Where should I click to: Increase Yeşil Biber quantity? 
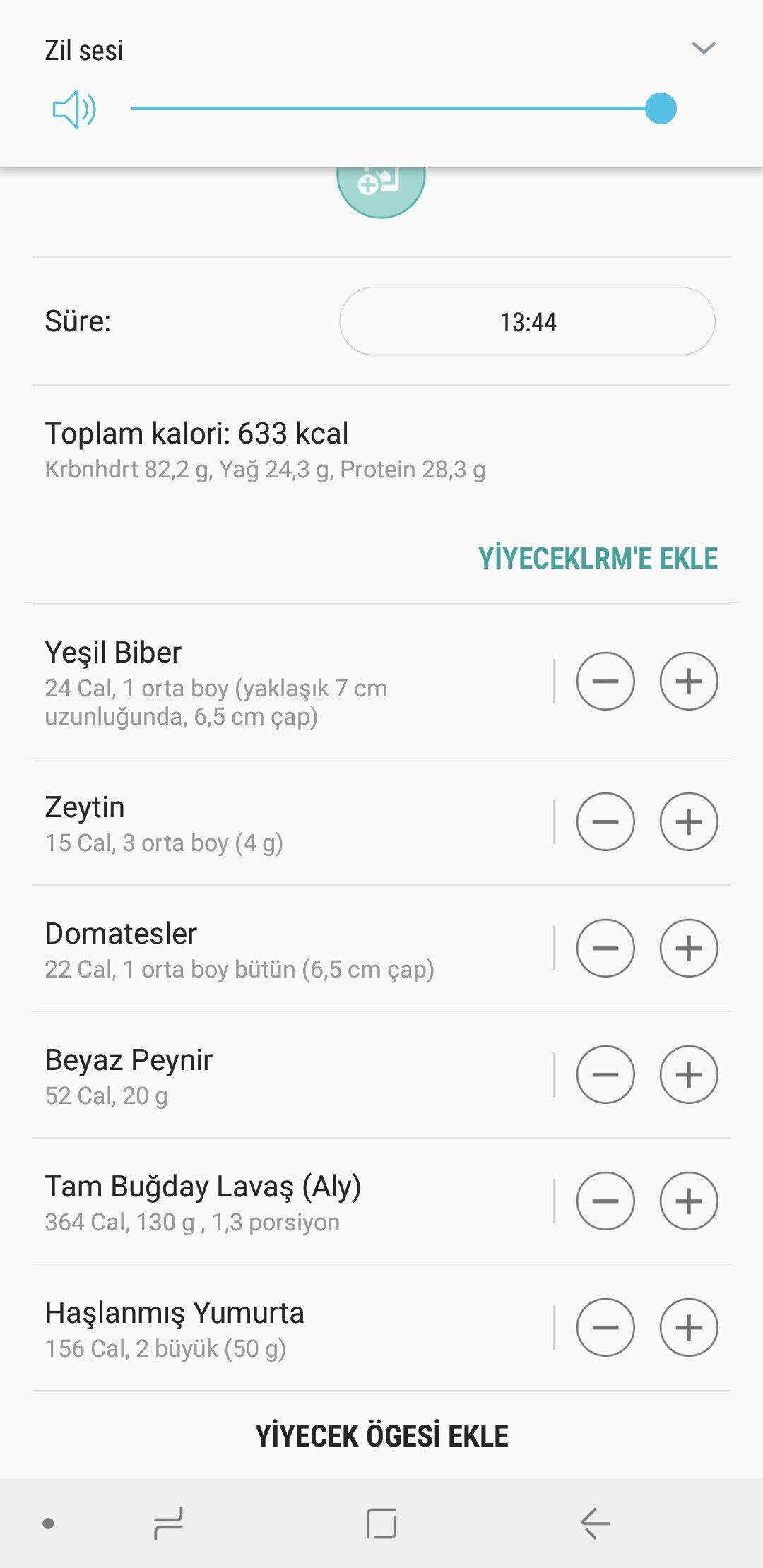[x=689, y=681]
